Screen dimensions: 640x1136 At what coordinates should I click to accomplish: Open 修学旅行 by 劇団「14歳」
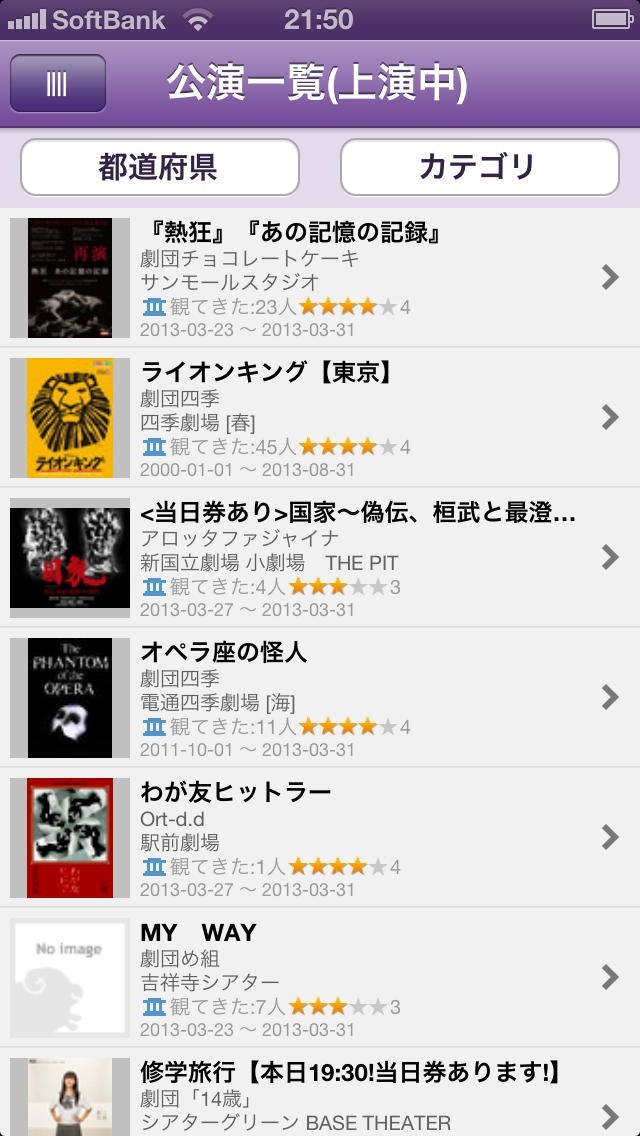tap(320, 1095)
